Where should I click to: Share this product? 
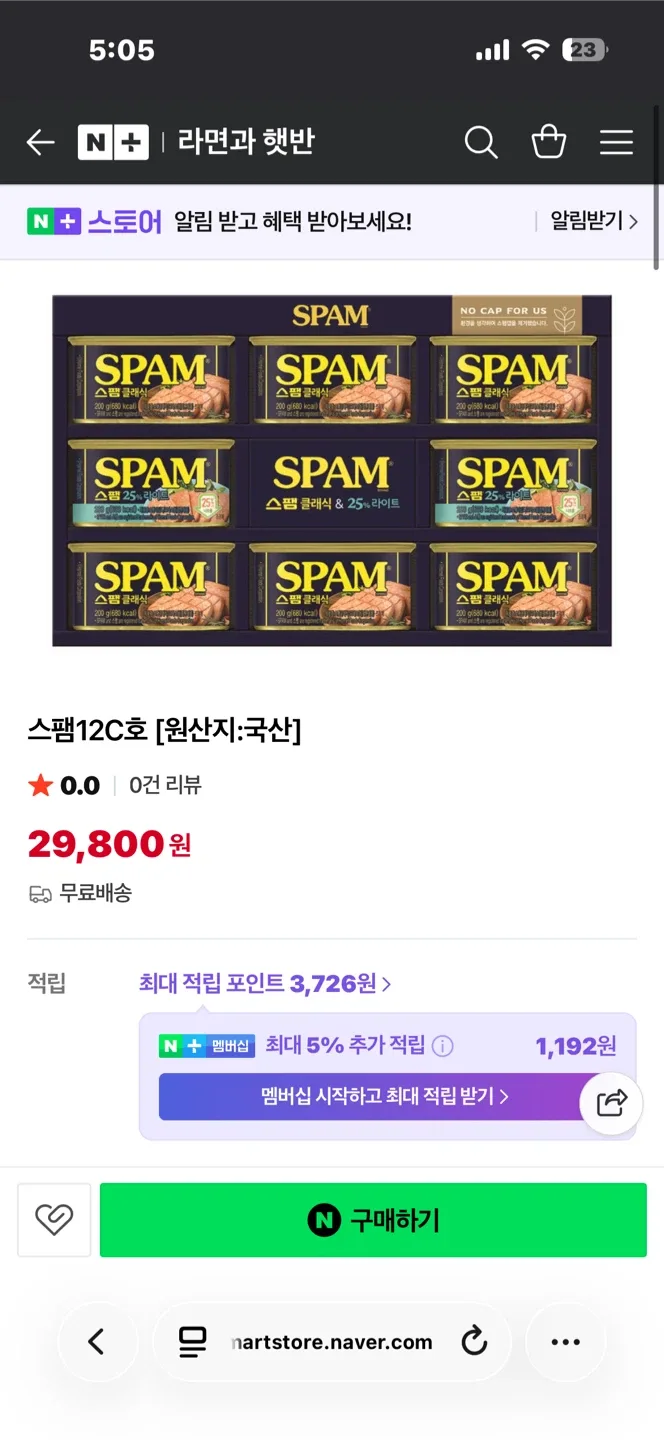tap(611, 1102)
